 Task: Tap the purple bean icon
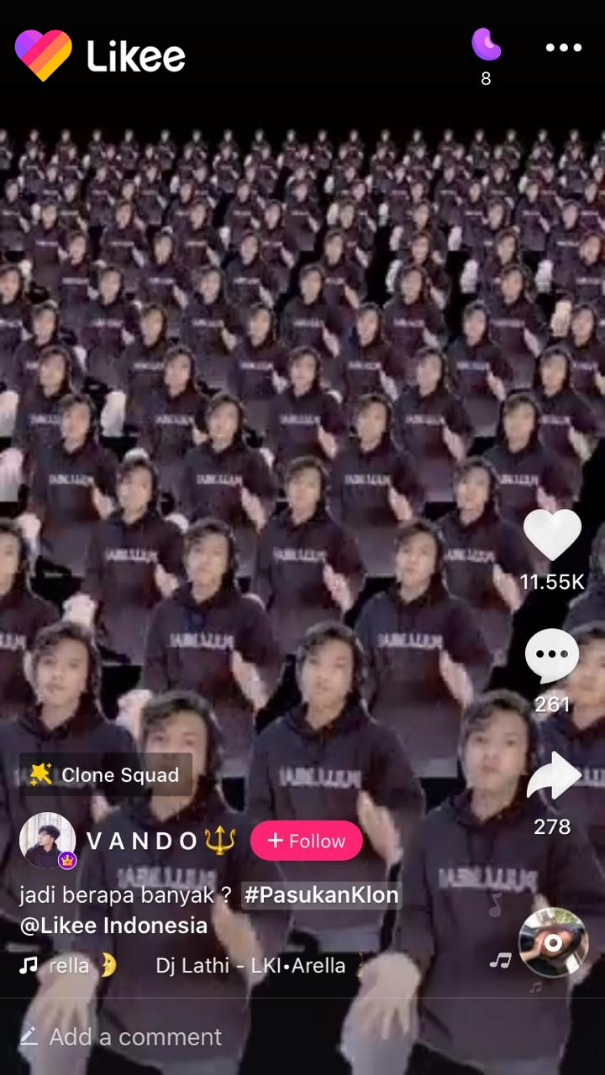[x=486, y=44]
